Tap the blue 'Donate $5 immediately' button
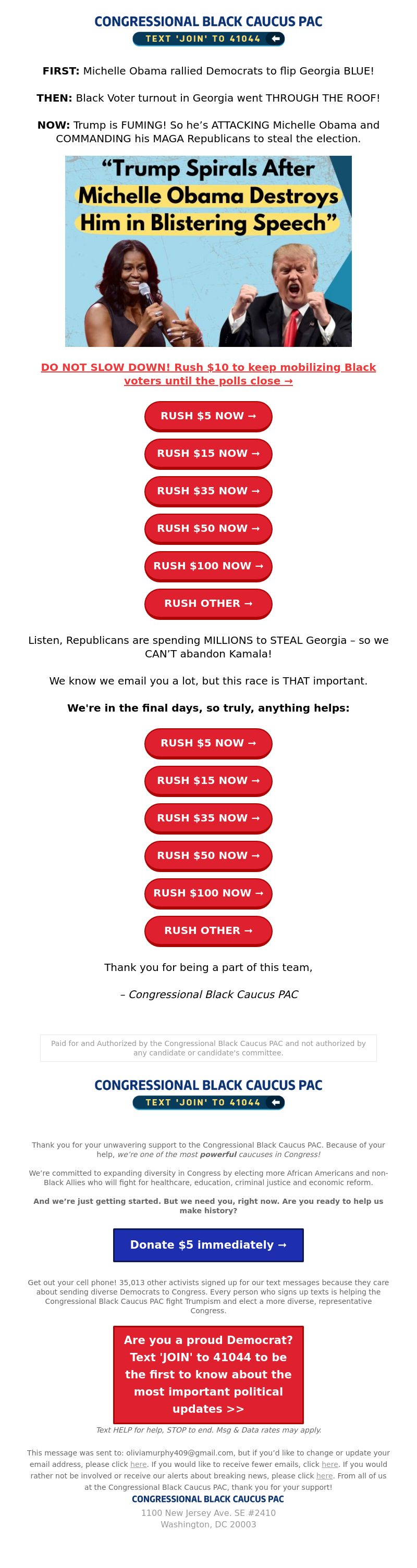Screen dimensions: 417x1568 pos(208,1245)
